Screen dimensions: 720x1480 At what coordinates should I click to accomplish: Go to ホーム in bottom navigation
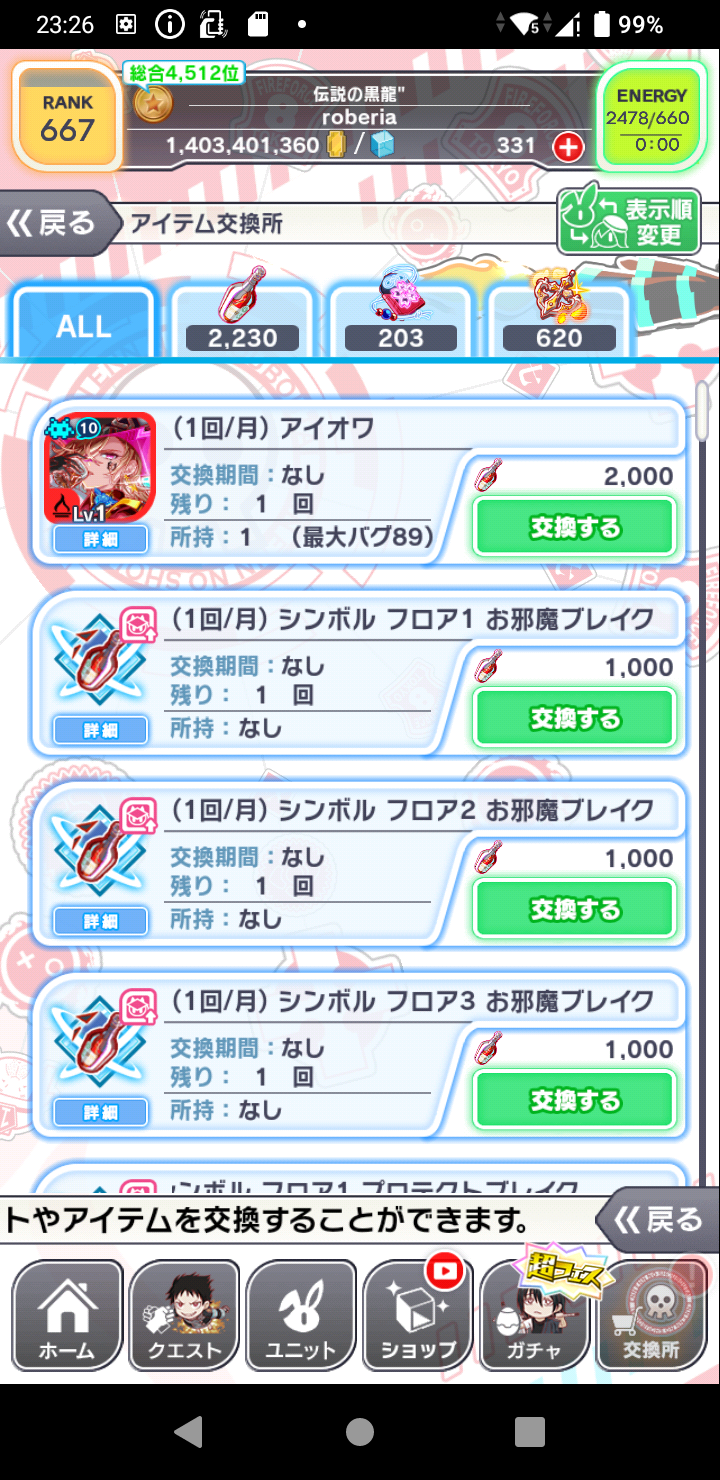click(x=67, y=1314)
